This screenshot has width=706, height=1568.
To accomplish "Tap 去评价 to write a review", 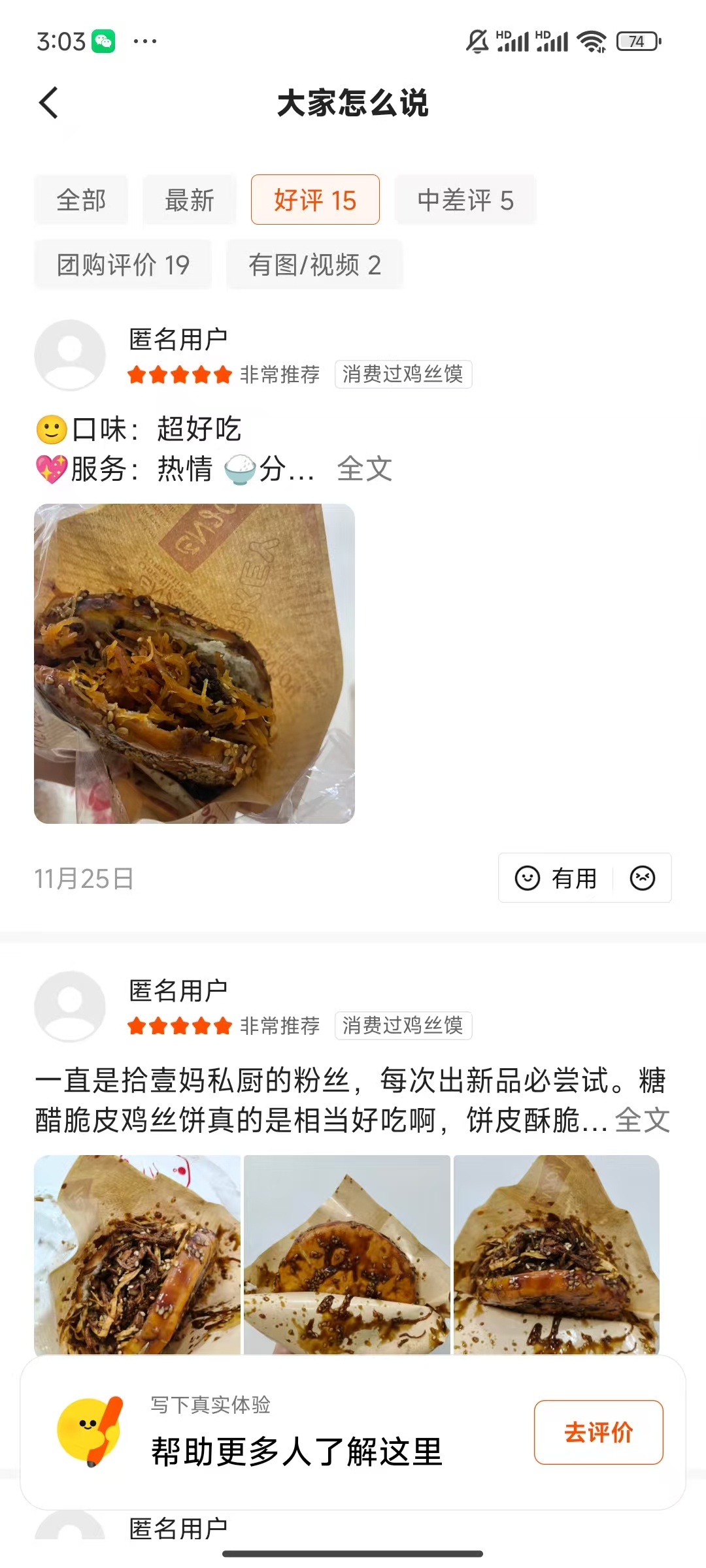I will (x=598, y=1432).
